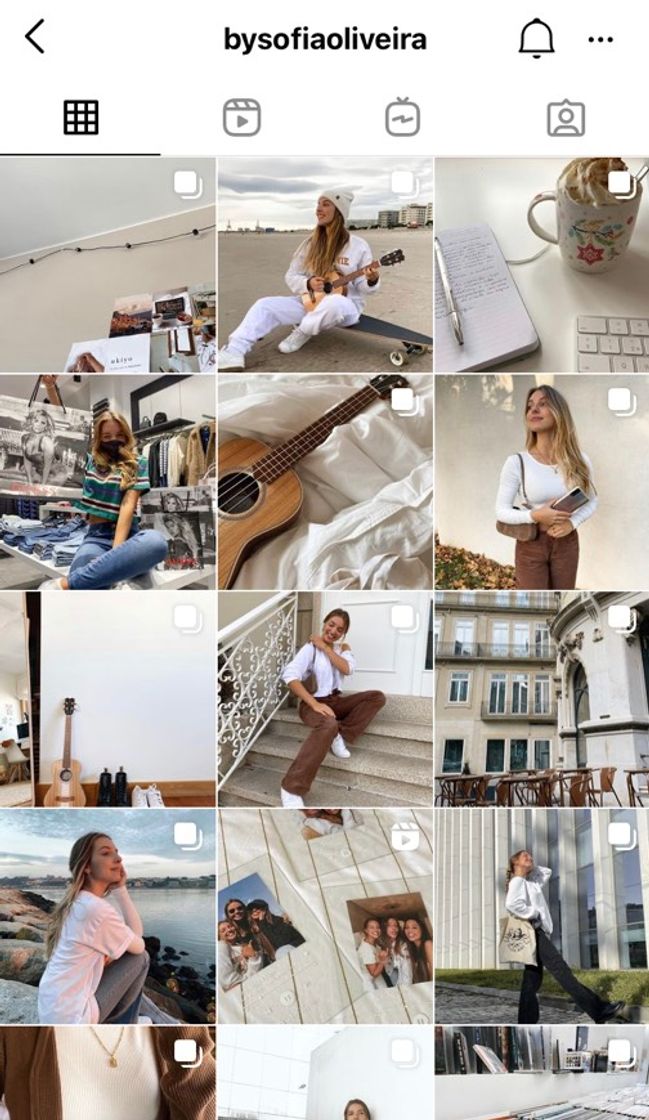Screen dimensions: 649x1120
Task: Open the whipped cream mug and notebook post
Action: pos(541,265)
